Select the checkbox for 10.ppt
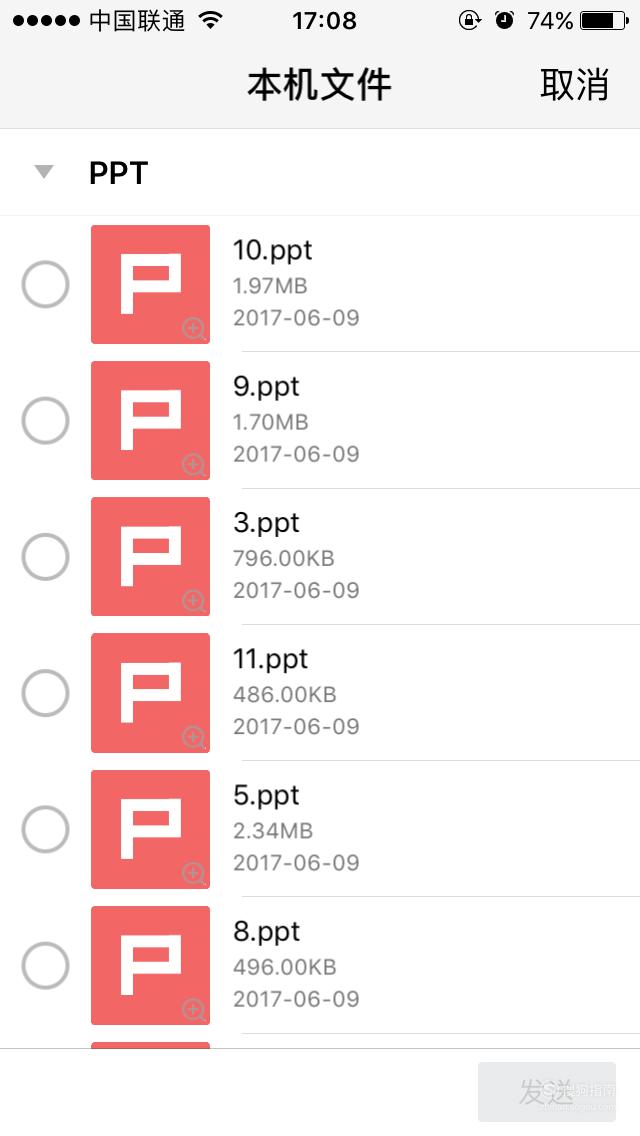 [x=46, y=284]
